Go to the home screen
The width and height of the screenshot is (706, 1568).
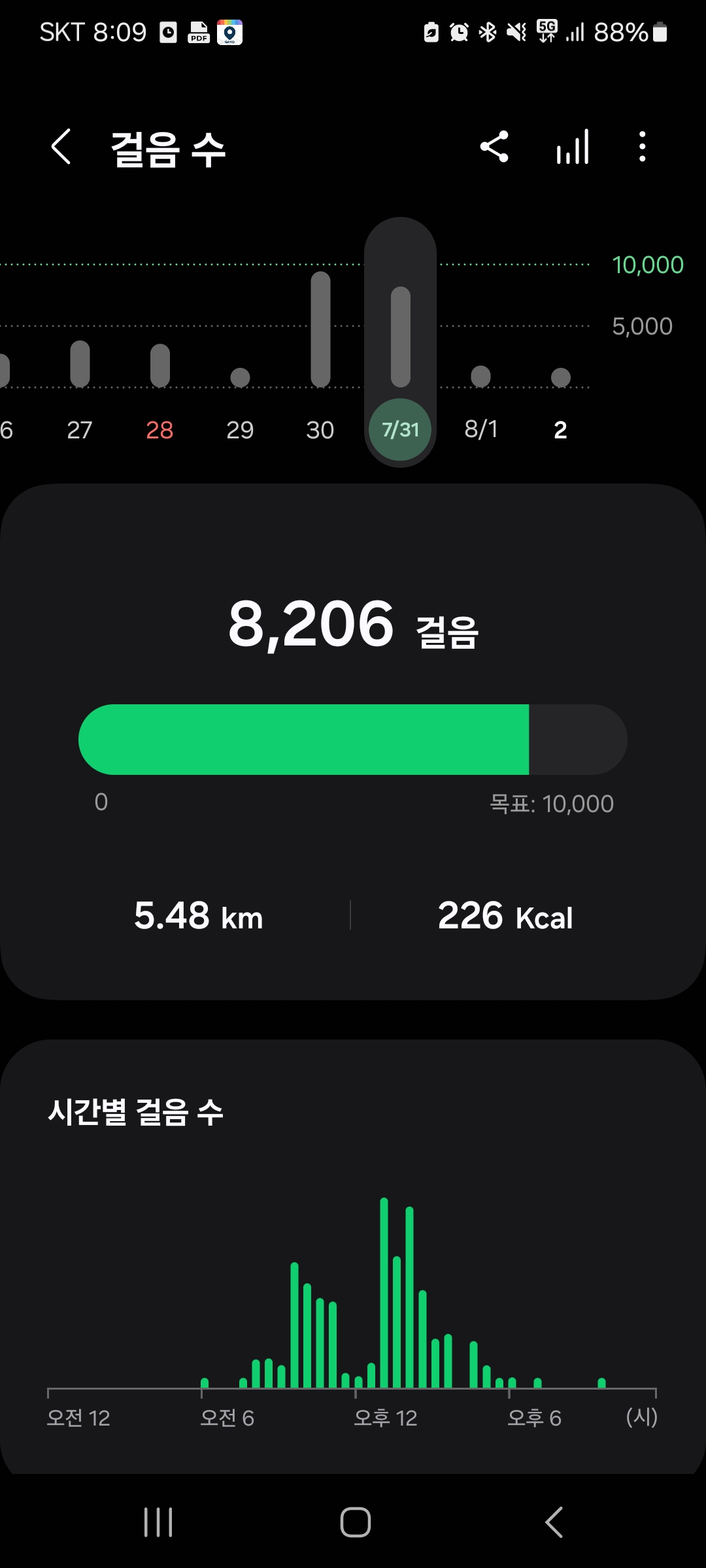(x=355, y=1522)
